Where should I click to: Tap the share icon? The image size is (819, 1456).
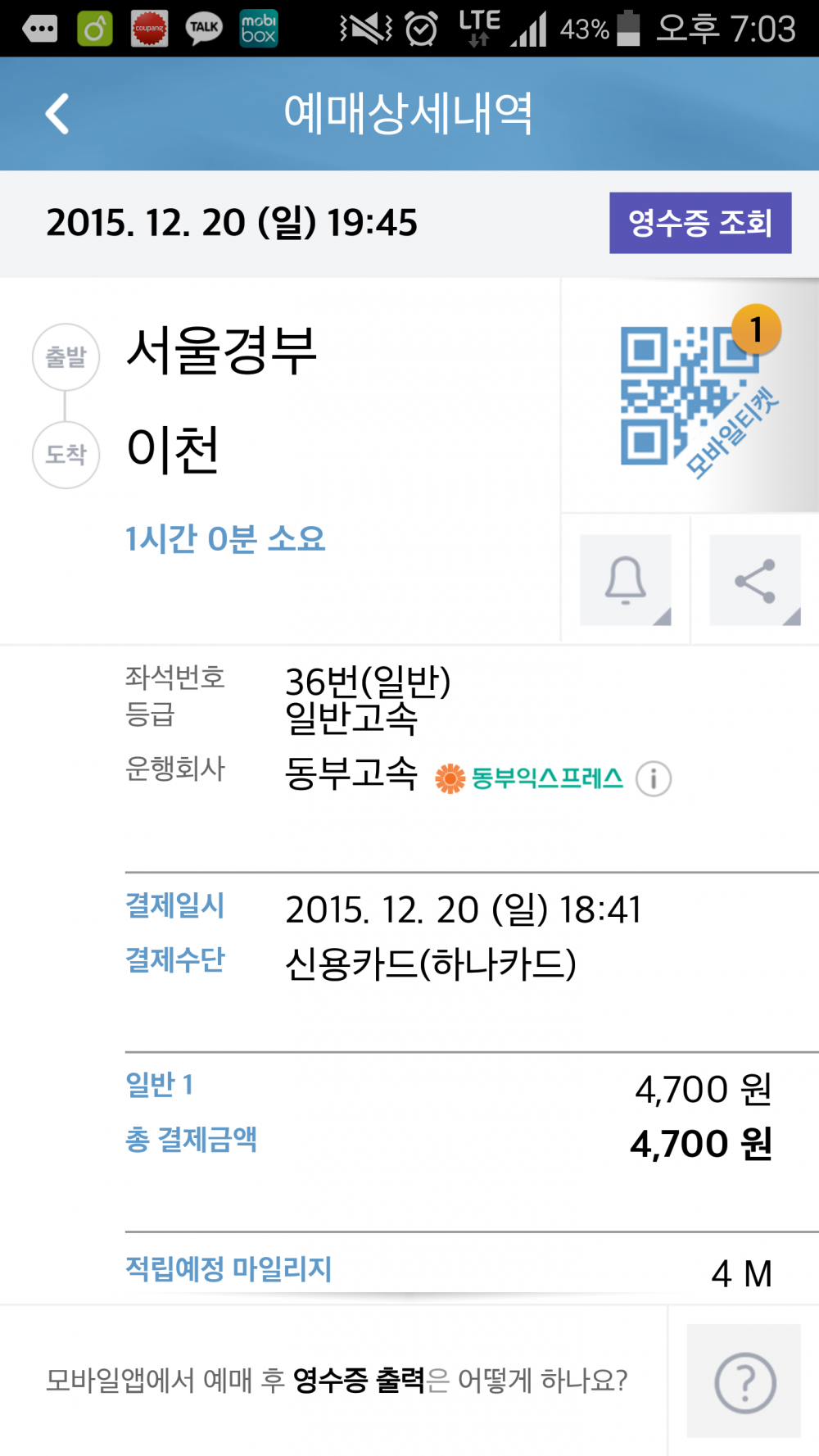[x=757, y=579]
